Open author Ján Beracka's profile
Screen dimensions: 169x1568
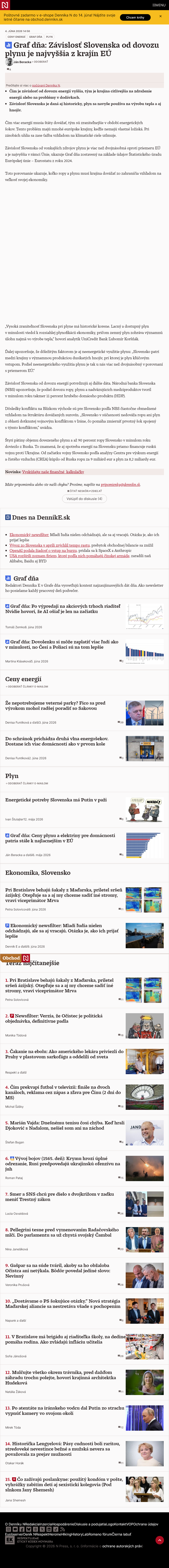tap(22, 61)
